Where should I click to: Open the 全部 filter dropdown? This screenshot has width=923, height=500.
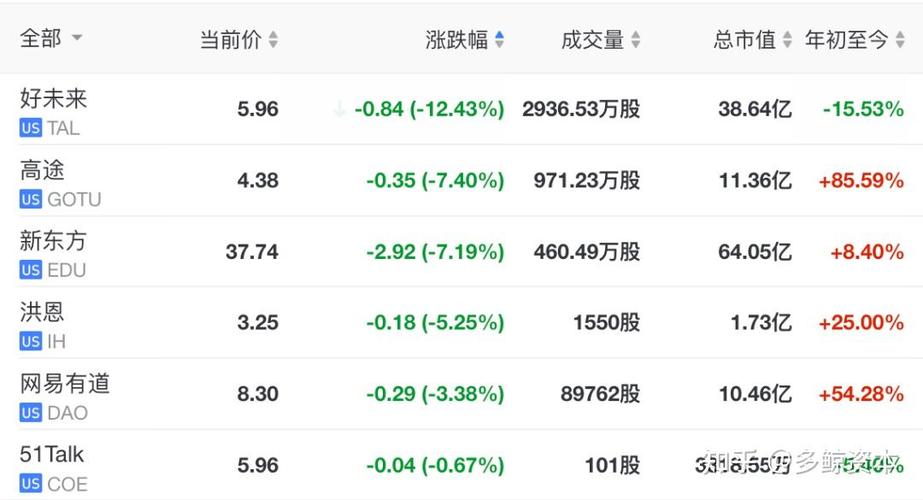pyautogui.click(x=50, y=39)
